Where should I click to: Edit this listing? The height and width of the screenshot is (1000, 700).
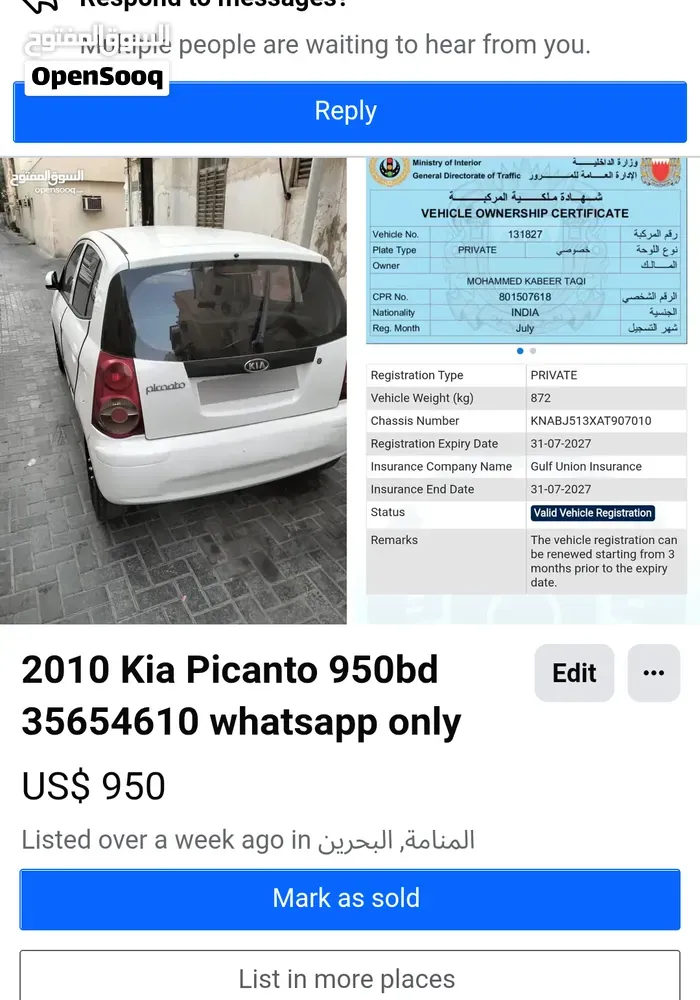pos(574,673)
